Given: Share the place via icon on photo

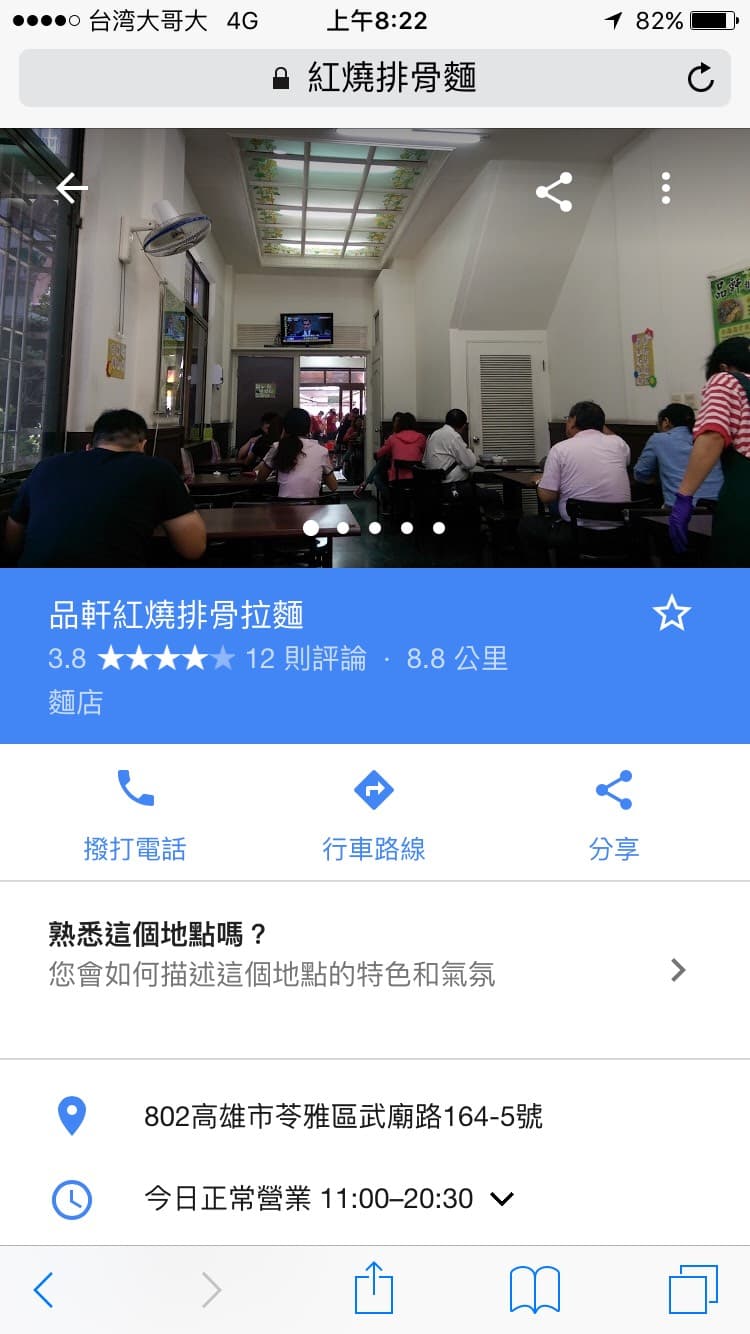Looking at the screenshot, I should (x=554, y=191).
